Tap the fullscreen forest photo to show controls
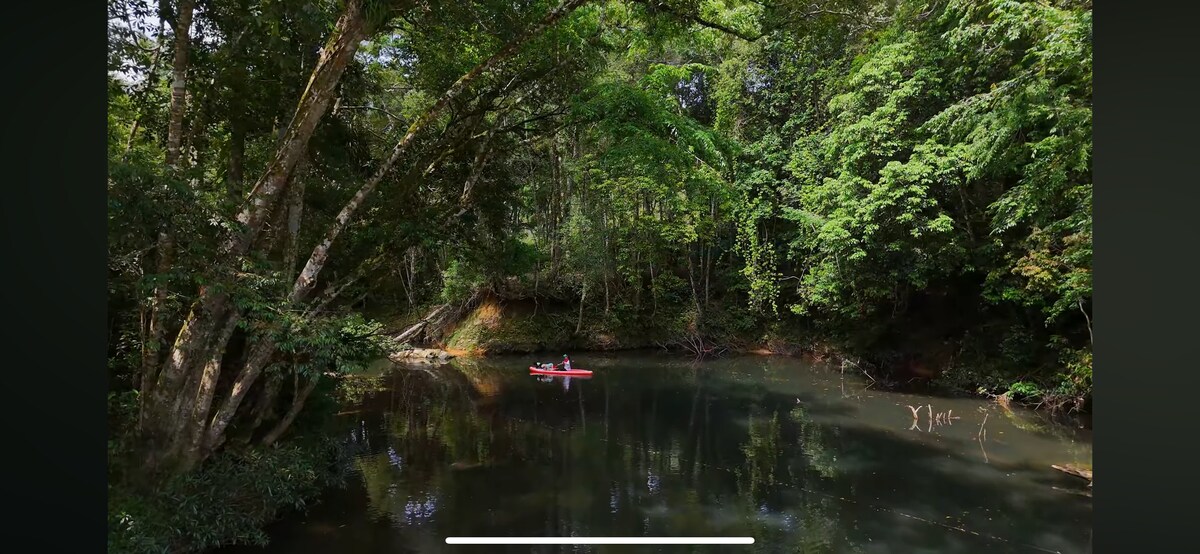The image size is (1200, 554). pyautogui.click(x=600, y=250)
